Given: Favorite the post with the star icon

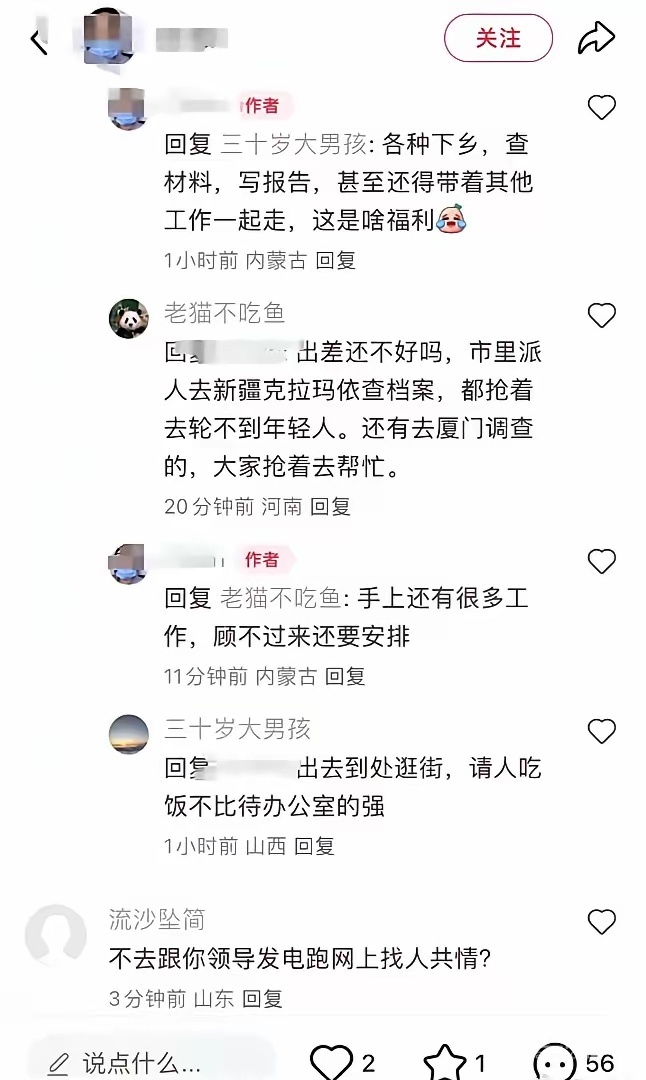Looking at the screenshot, I should point(445,1061).
